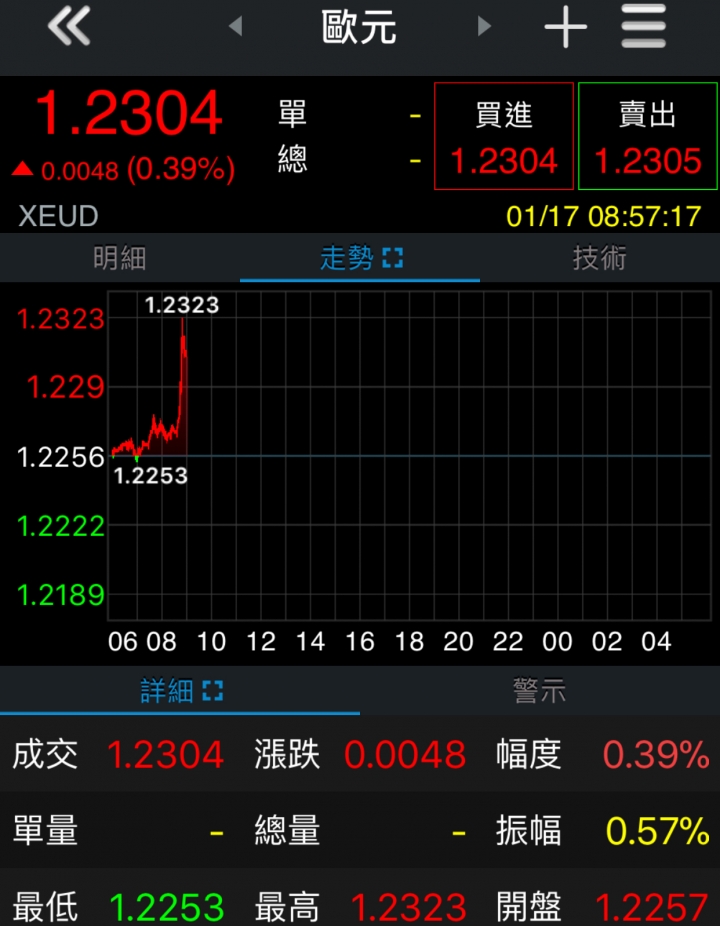Viewport: 720px width, 926px height.
Task: Tap the 買進 buy price box
Action: coord(504,136)
